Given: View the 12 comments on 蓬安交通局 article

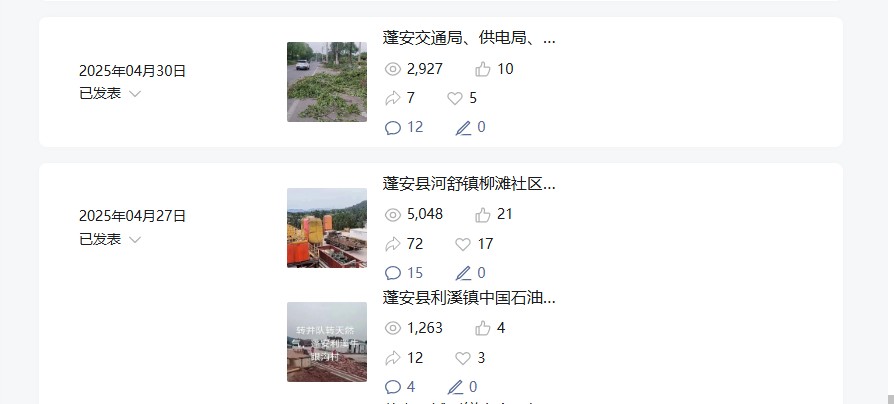Looking at the screenshot, I should 404,127.
